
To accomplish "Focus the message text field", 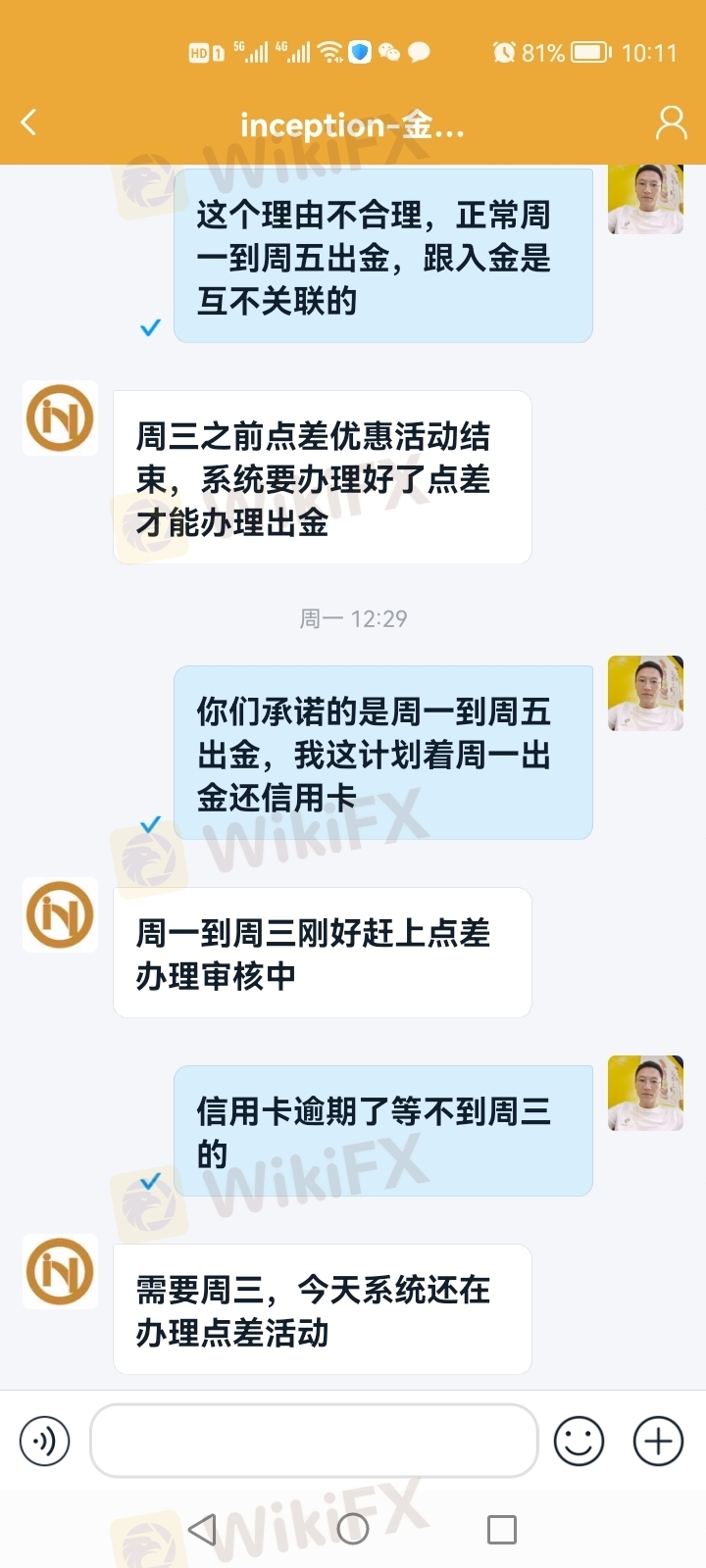I will [x=314, y=1441].
